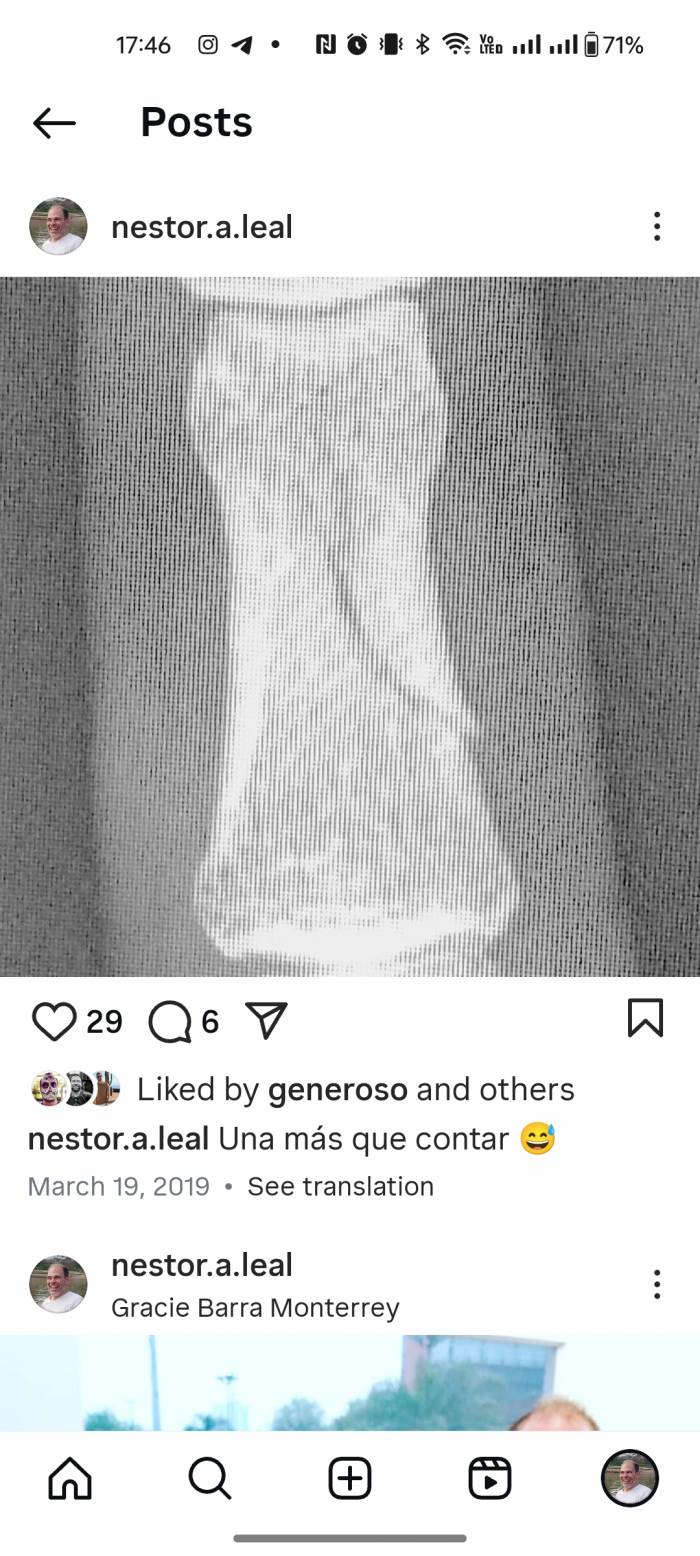Open the Gracie Barra Monterrey location

pos(255,1308)
